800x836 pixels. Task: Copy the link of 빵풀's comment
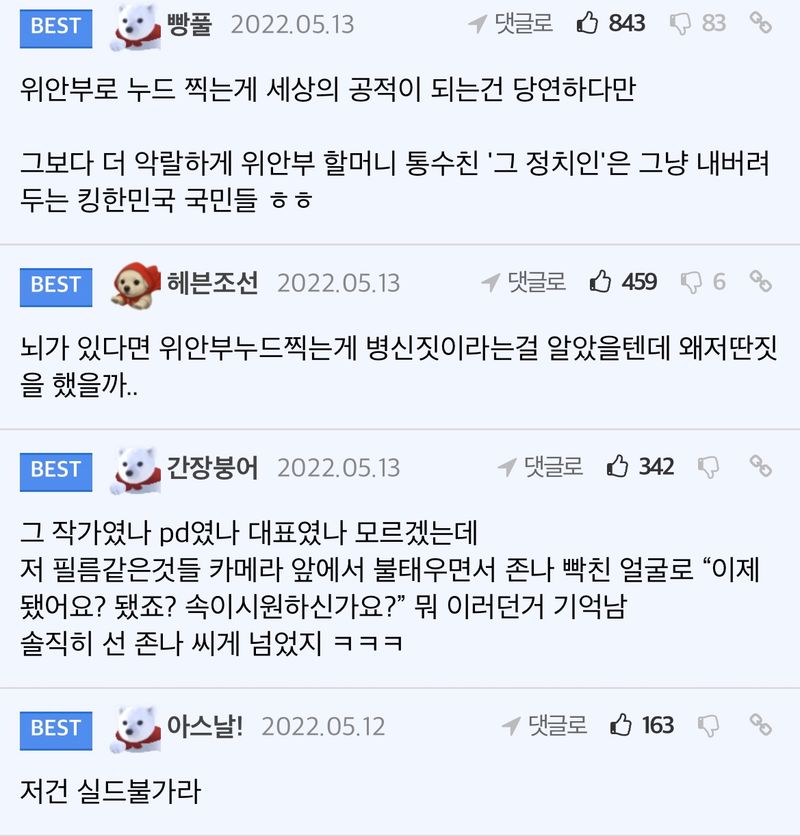click(760, 23)
